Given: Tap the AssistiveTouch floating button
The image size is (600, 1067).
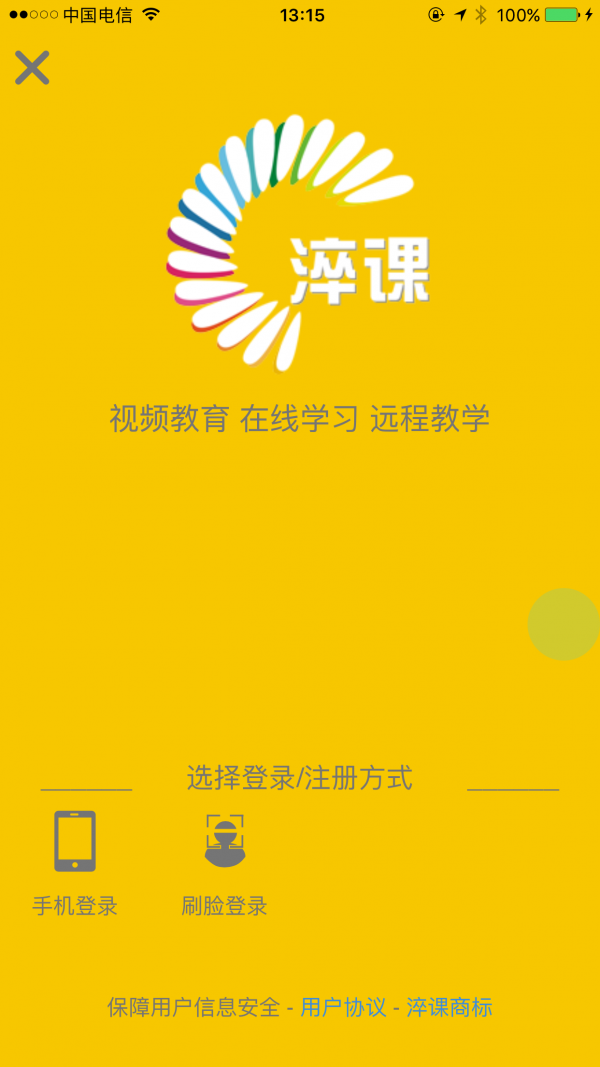Looking at the screenshot, I should point(564,624).
